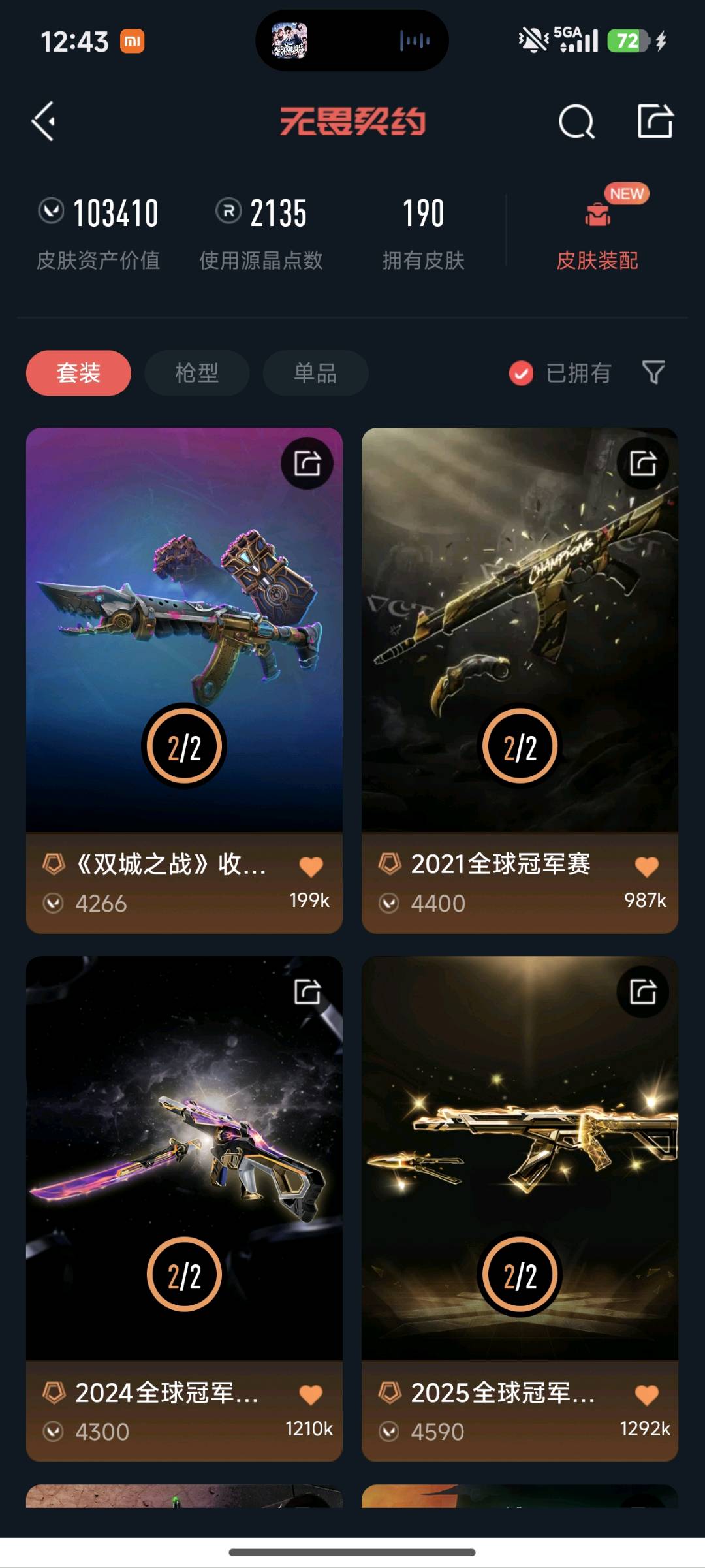The height and width of the screenshot is (1568, 705).
Task: Like the 《双城之战》 bundle heart
Action: pyautogui.click(x=311, y=867)
